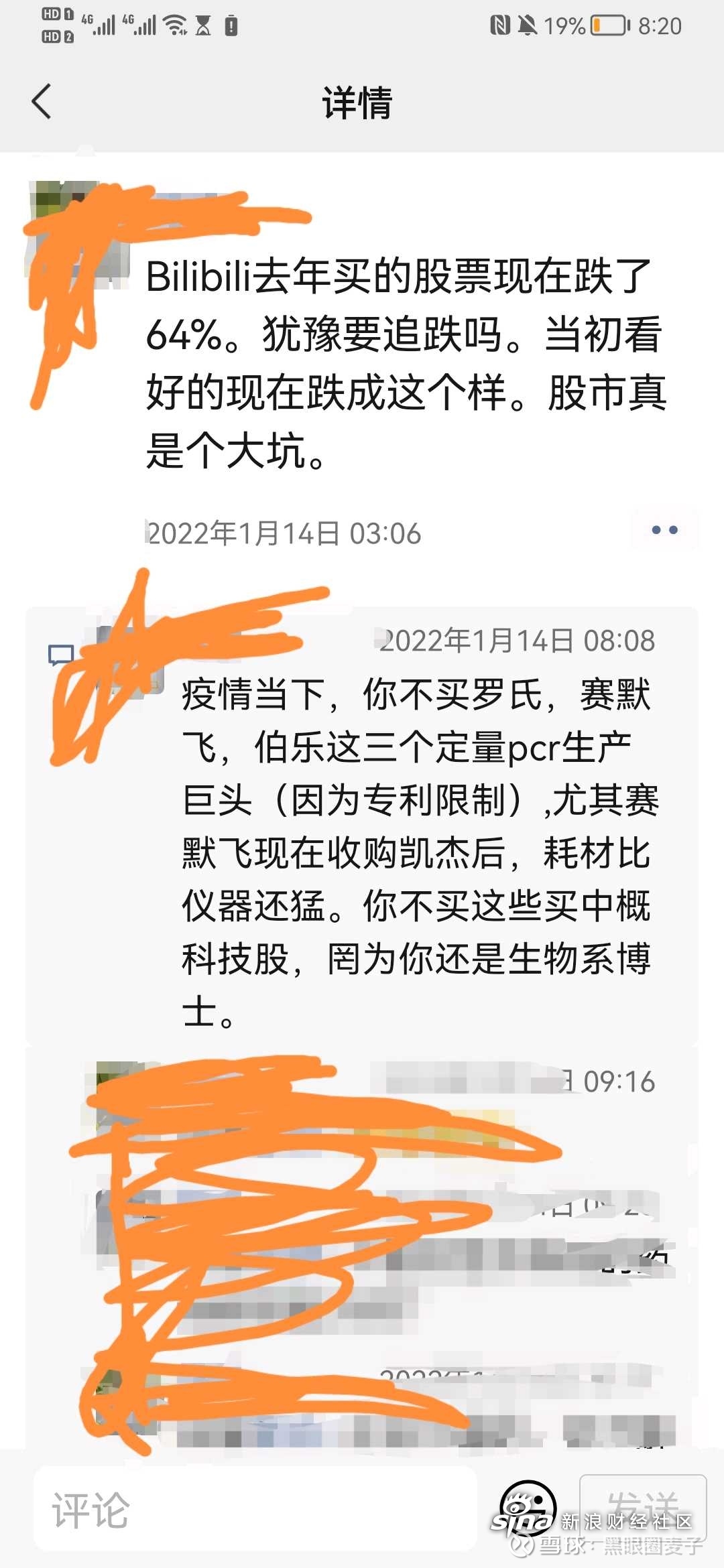Tap the comment icon beside the 08:08 reply
Screen dimensions: 724x1568
pos(61,655)
